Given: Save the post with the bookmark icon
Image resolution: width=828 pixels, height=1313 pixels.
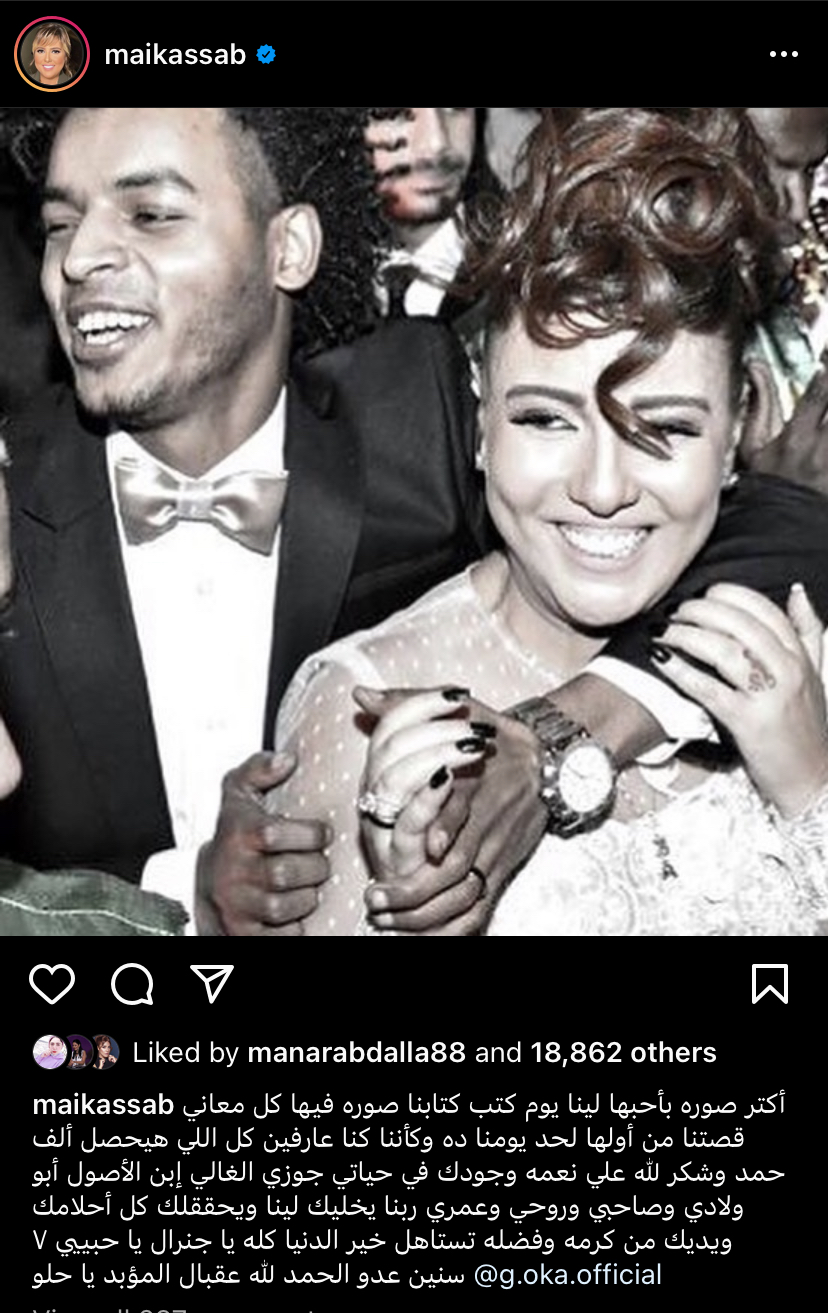Looking at the screenshot, I should pos(769,984).
